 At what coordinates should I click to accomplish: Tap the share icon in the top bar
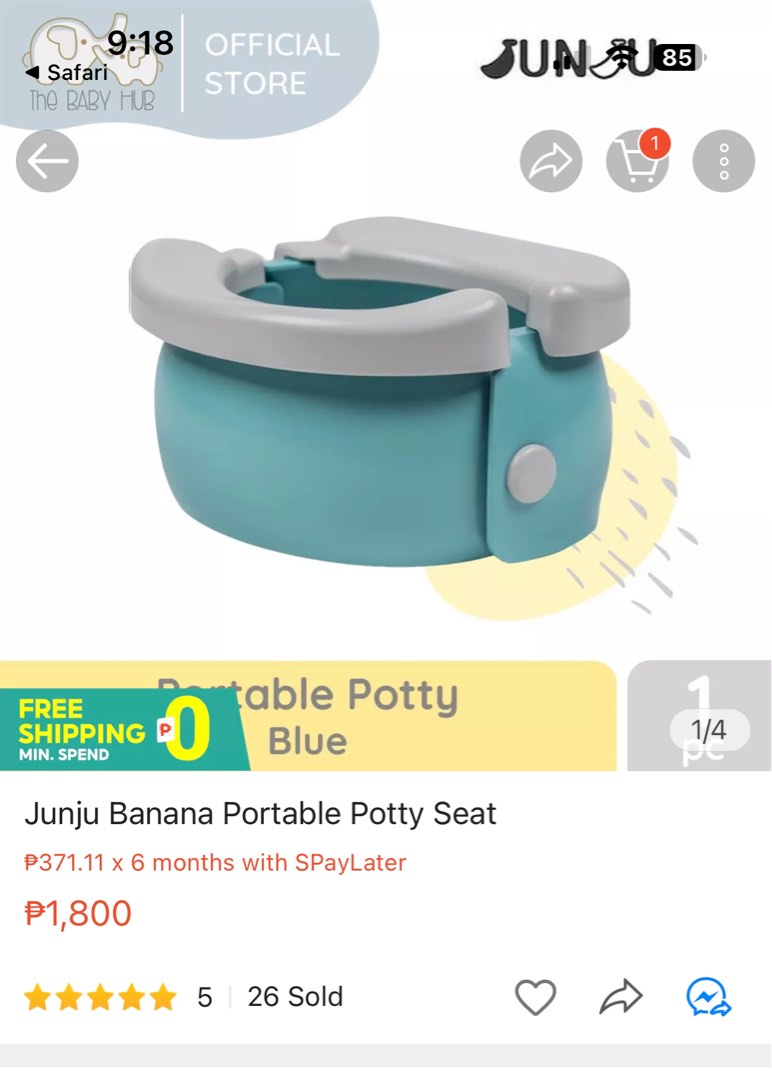[549, 161]
